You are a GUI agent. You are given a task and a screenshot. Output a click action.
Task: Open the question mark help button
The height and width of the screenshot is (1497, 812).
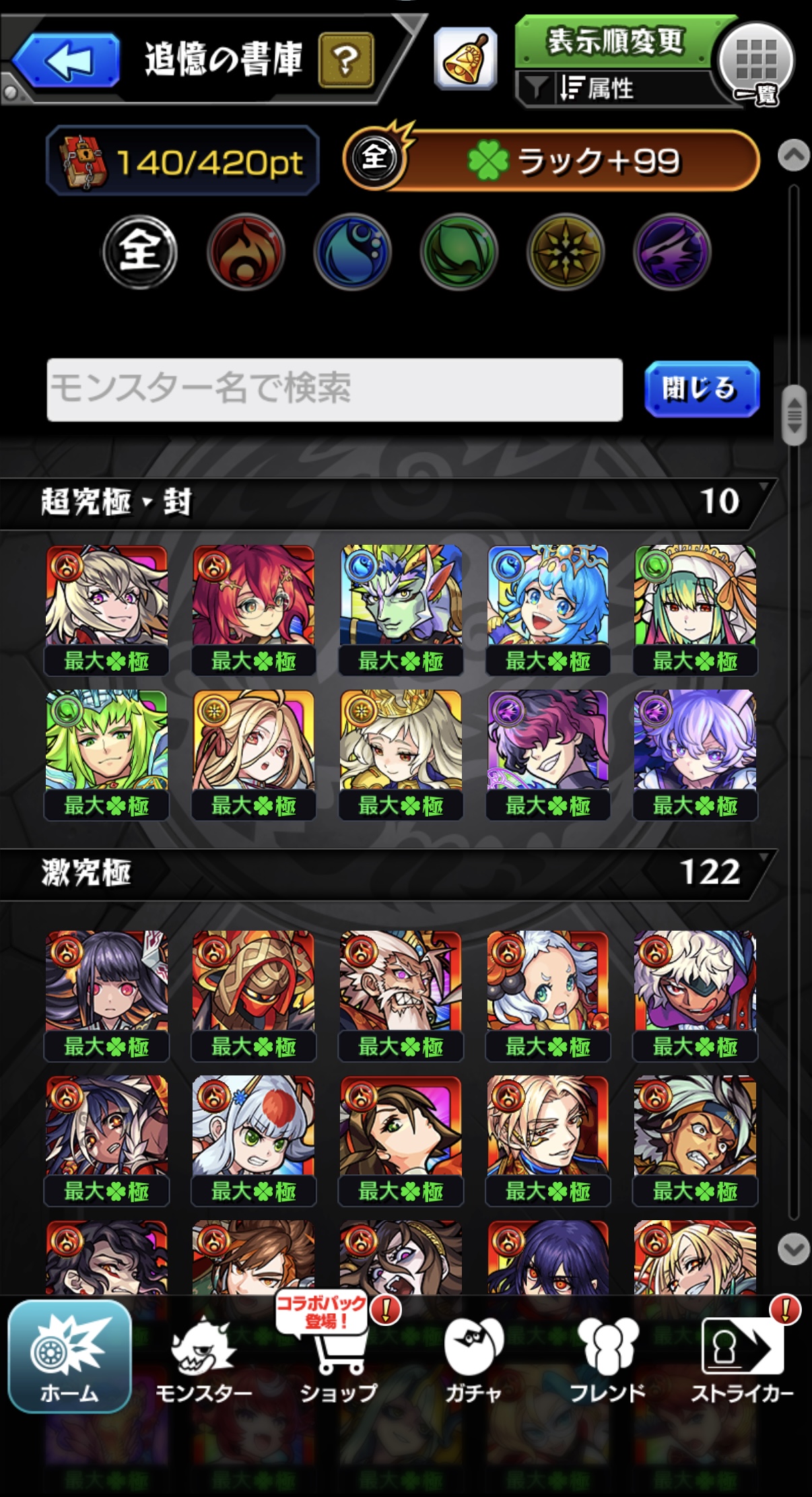pyautogui.click(x=346, y=61)
